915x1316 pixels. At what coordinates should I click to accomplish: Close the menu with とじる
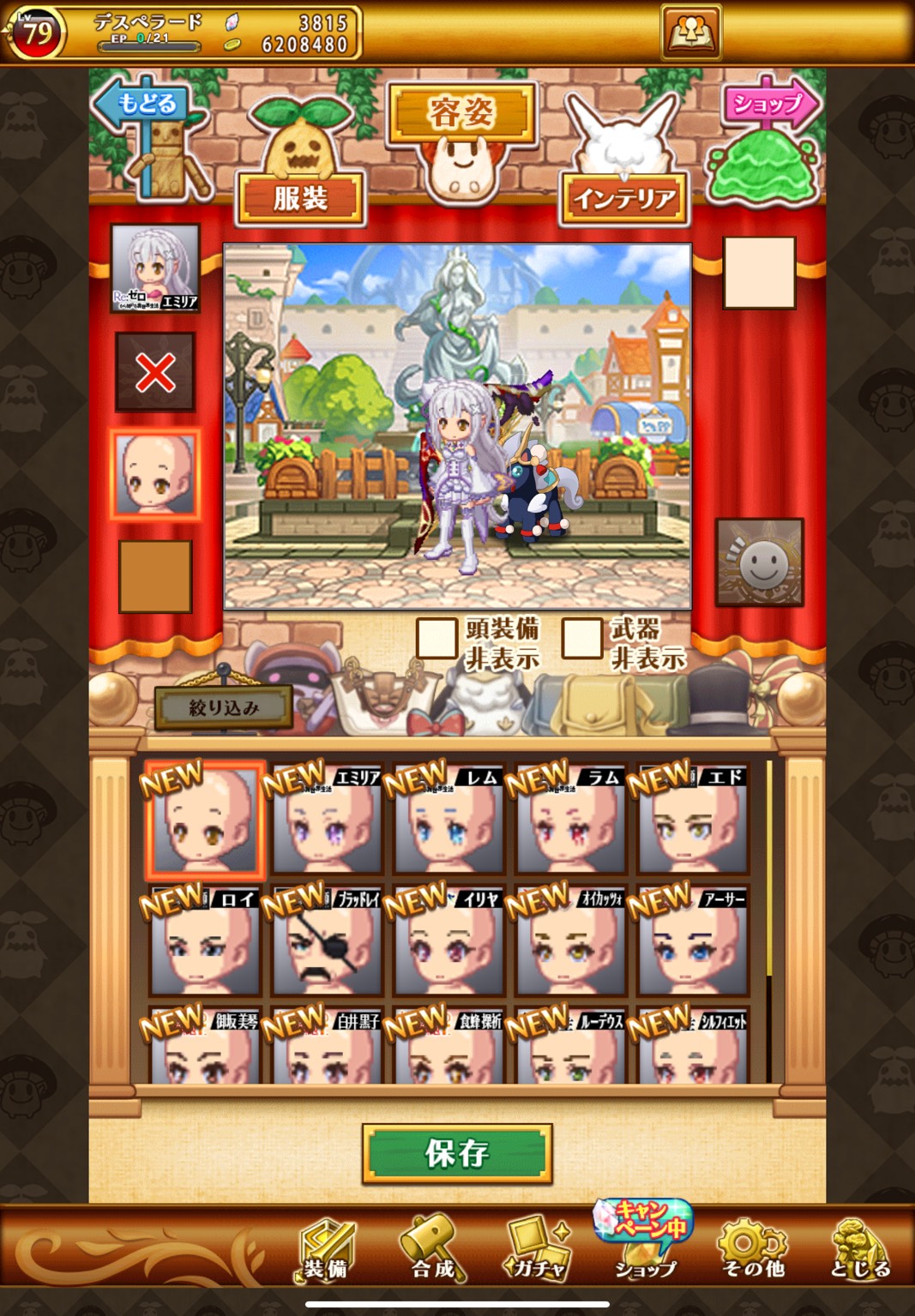pyautogui.click(x=860, y=1249)
